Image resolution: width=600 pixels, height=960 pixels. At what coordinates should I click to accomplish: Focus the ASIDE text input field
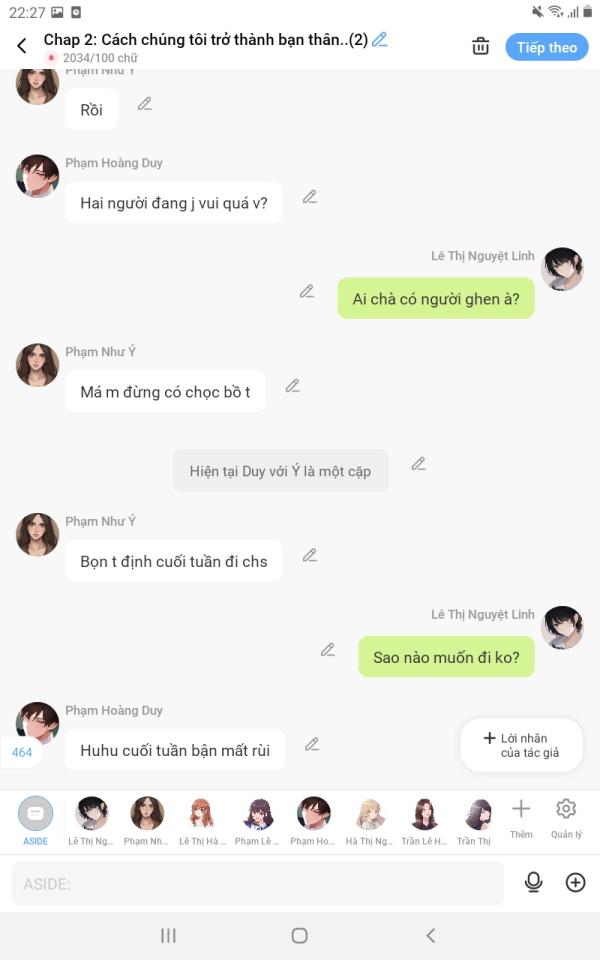[x=258, y=883]
